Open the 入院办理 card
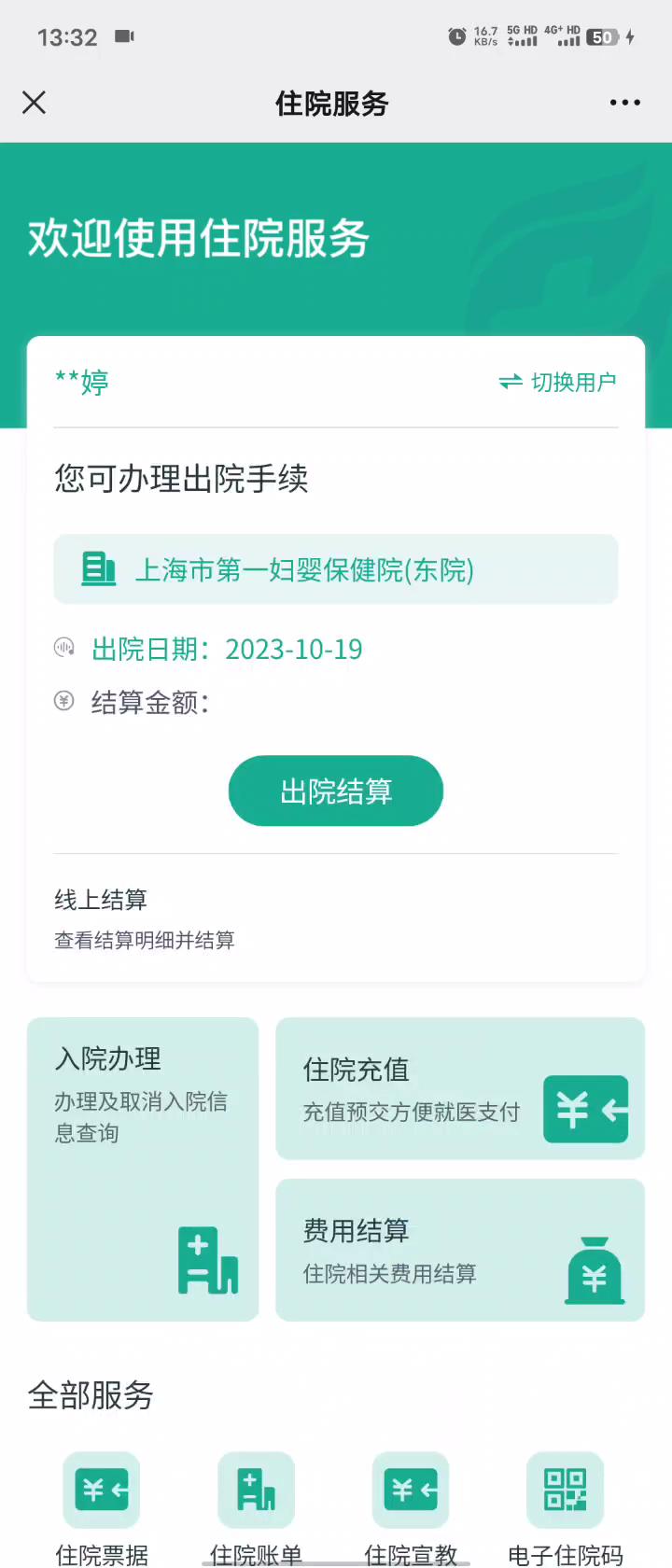The height and width of the screenshot is (1568, 672). (143, 1169)
